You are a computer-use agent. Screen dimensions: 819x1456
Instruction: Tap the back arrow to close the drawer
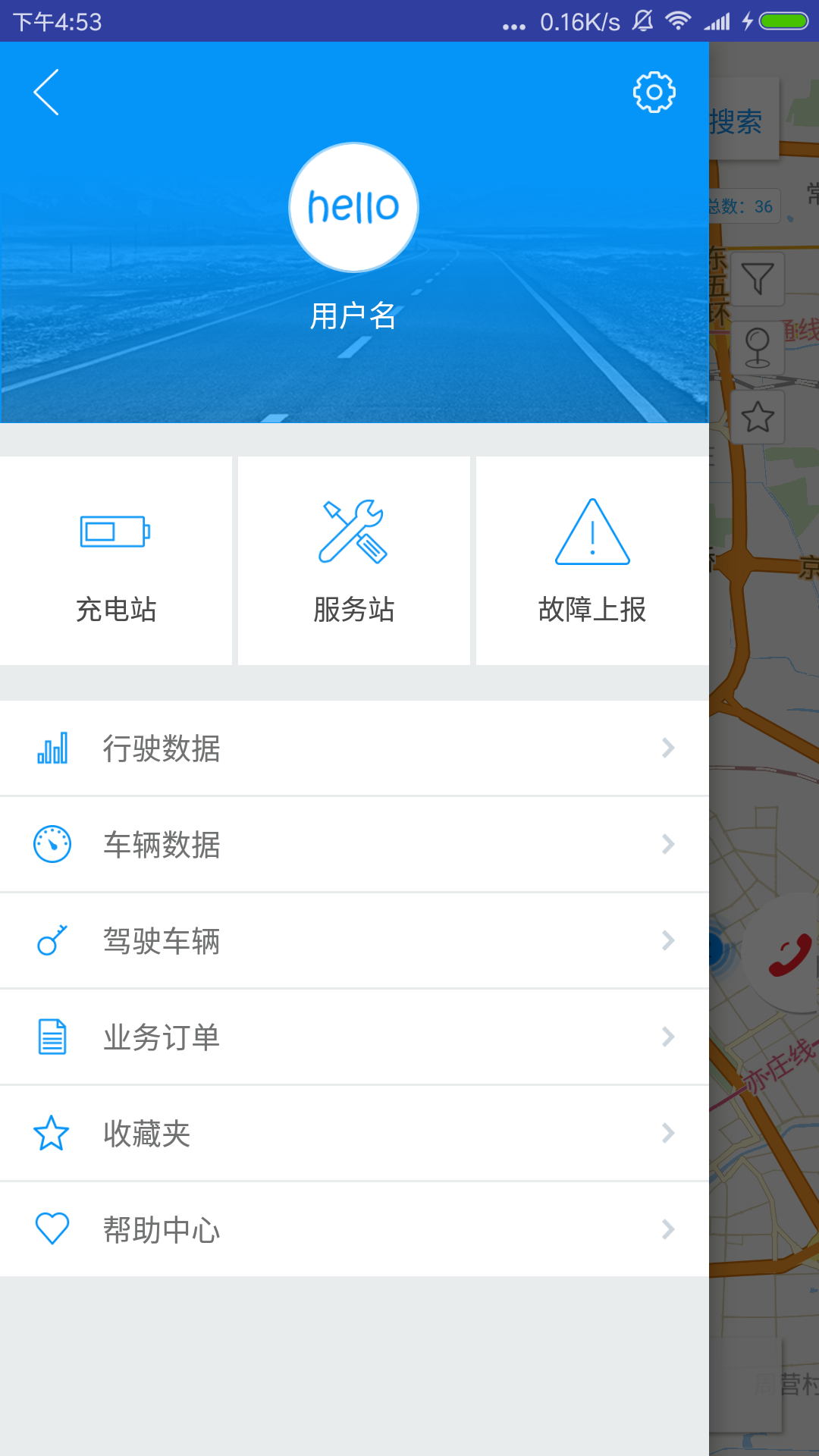(x=46, y=93)
